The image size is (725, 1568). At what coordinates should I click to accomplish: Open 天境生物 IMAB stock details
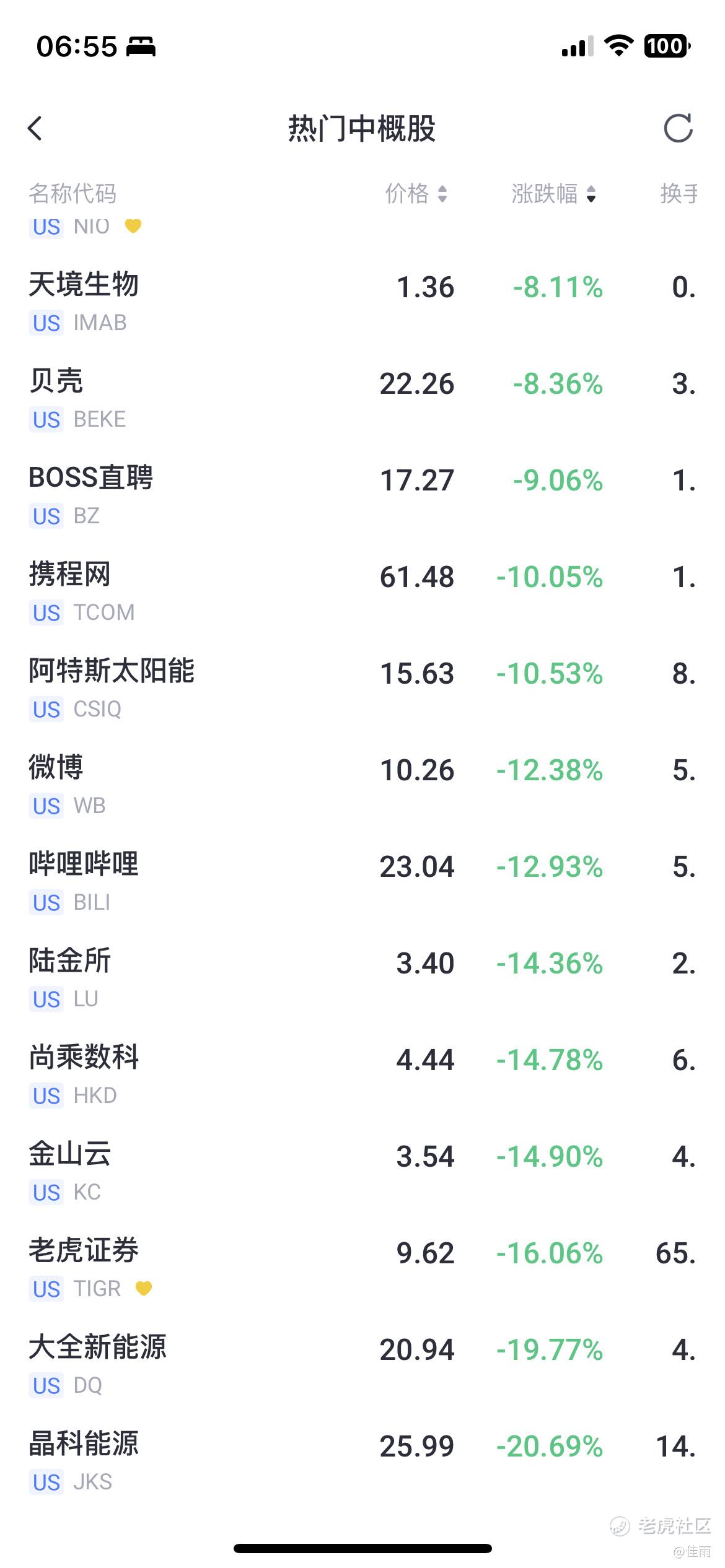point(362,303)
